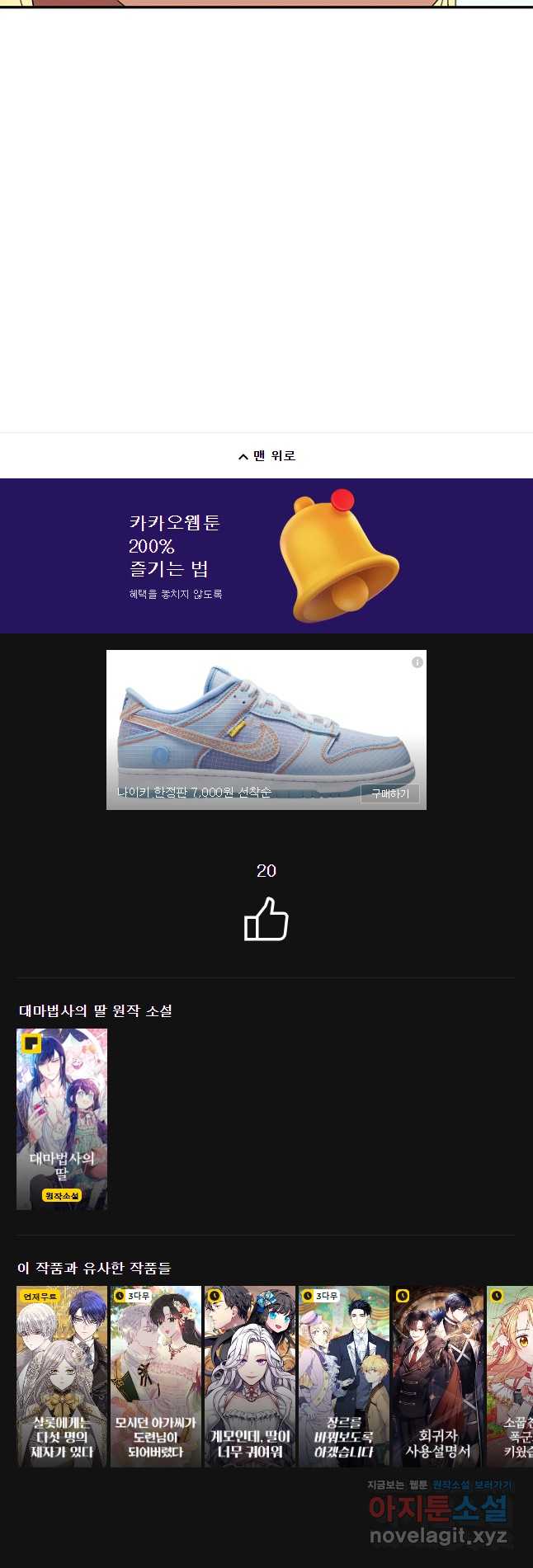The height and width of the screenshot is (1568, 533).
Task: Open 모시던 아가씨가 도련님이 되어버렸다
Action: coord(156,1376)
